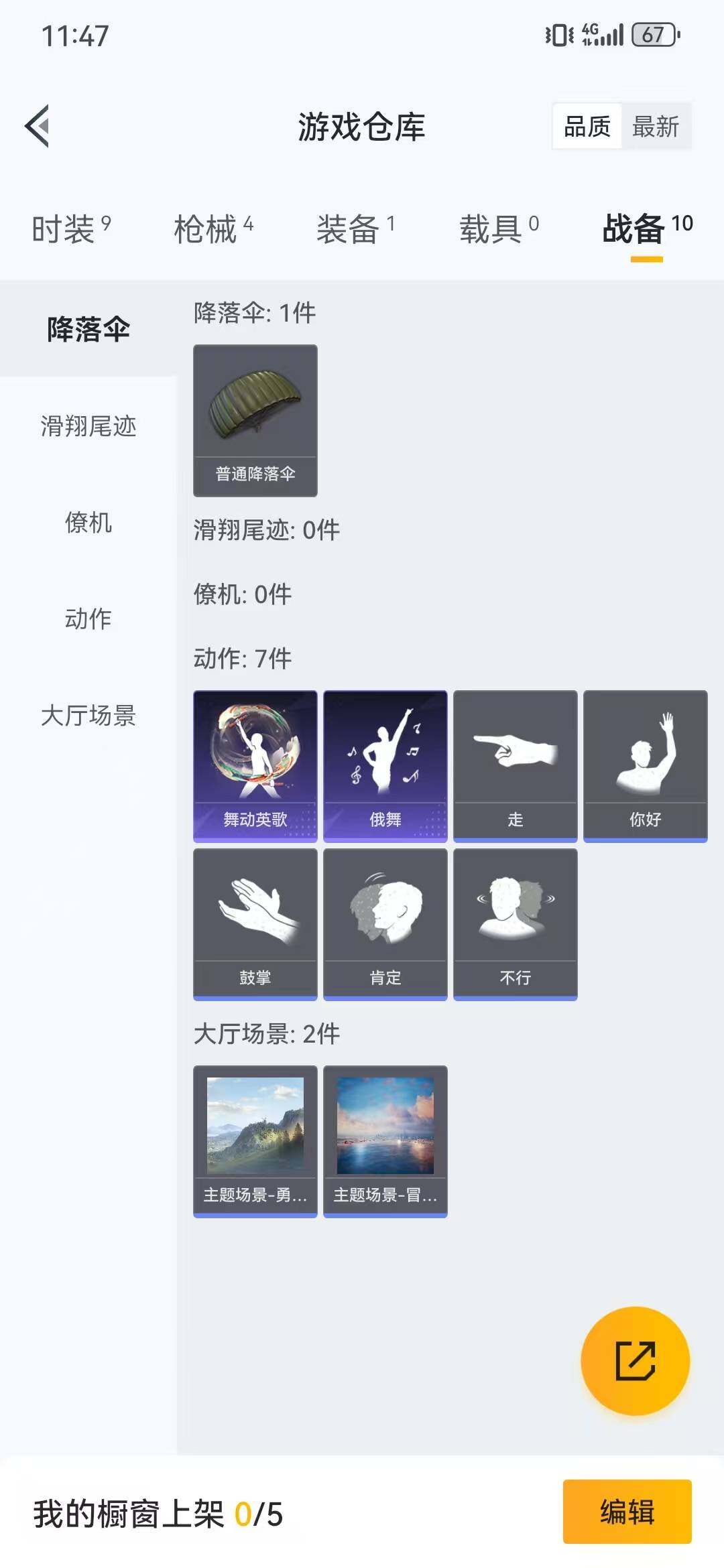The height and width of the screenshot is (1568, 724).
Task: Click the back arrow at top left
Action: coord(38,126)
